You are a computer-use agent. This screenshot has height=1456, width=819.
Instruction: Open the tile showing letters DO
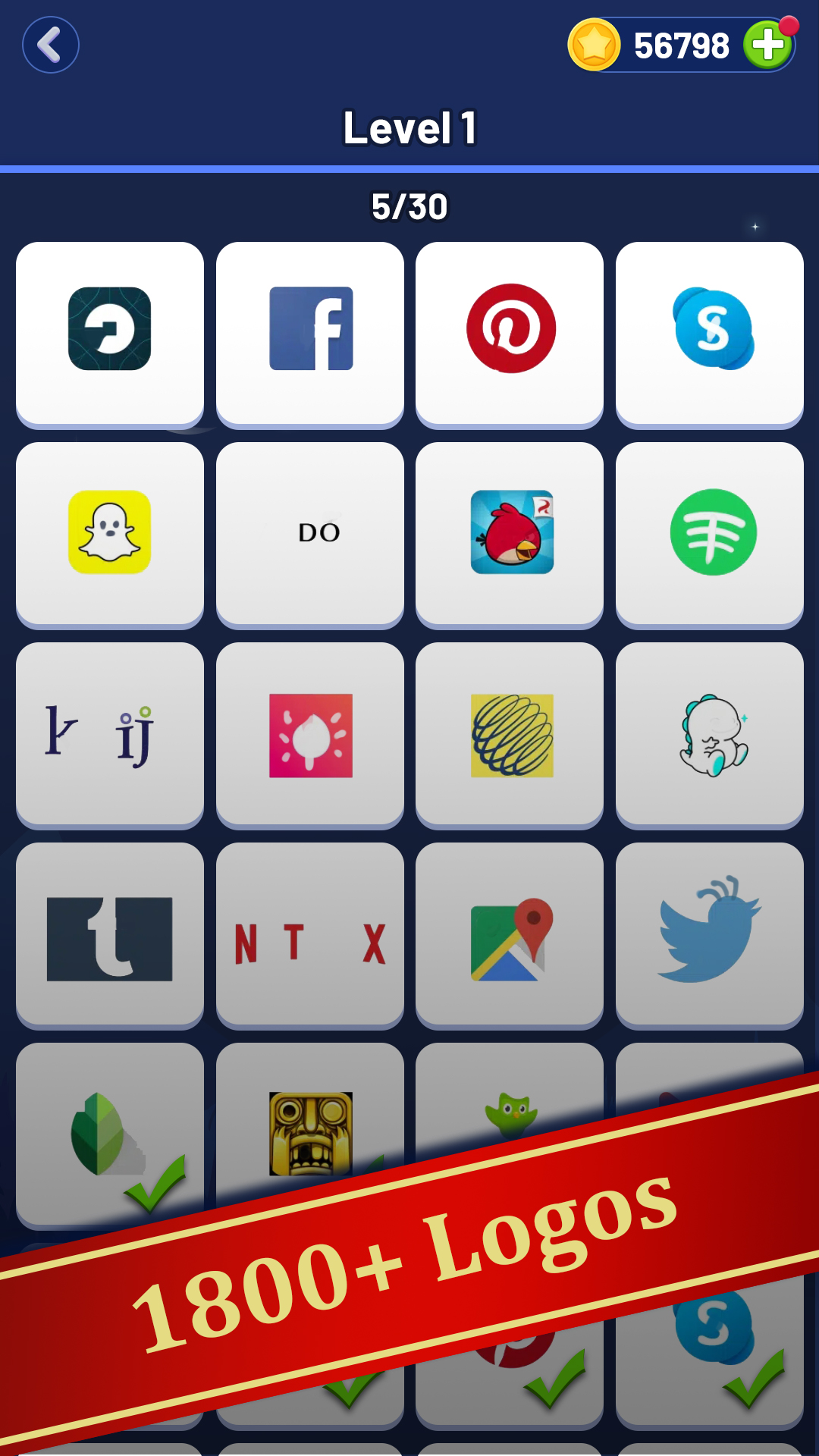point(310,532)
